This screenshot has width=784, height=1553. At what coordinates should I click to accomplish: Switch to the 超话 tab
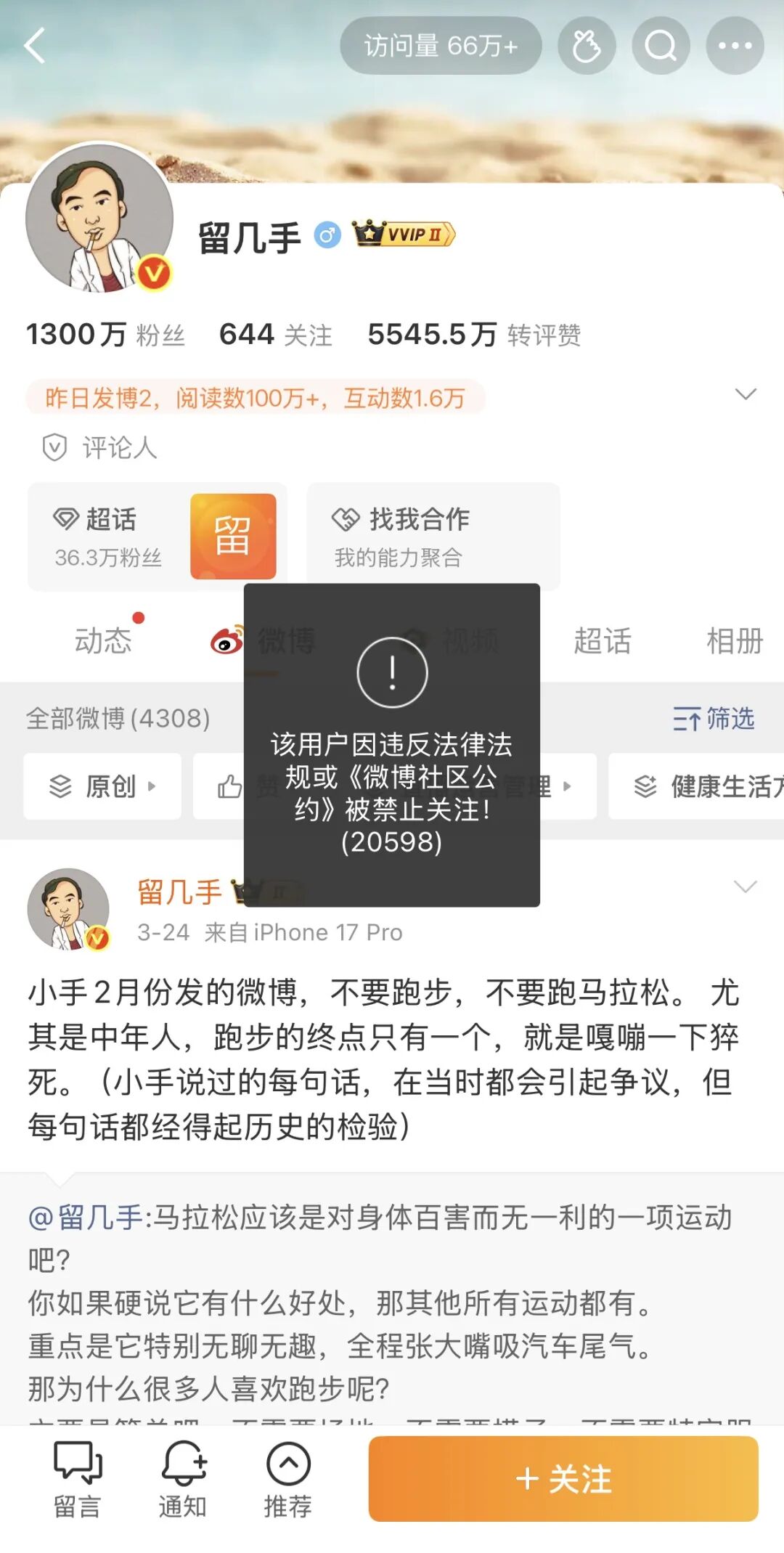pos(602,641)
